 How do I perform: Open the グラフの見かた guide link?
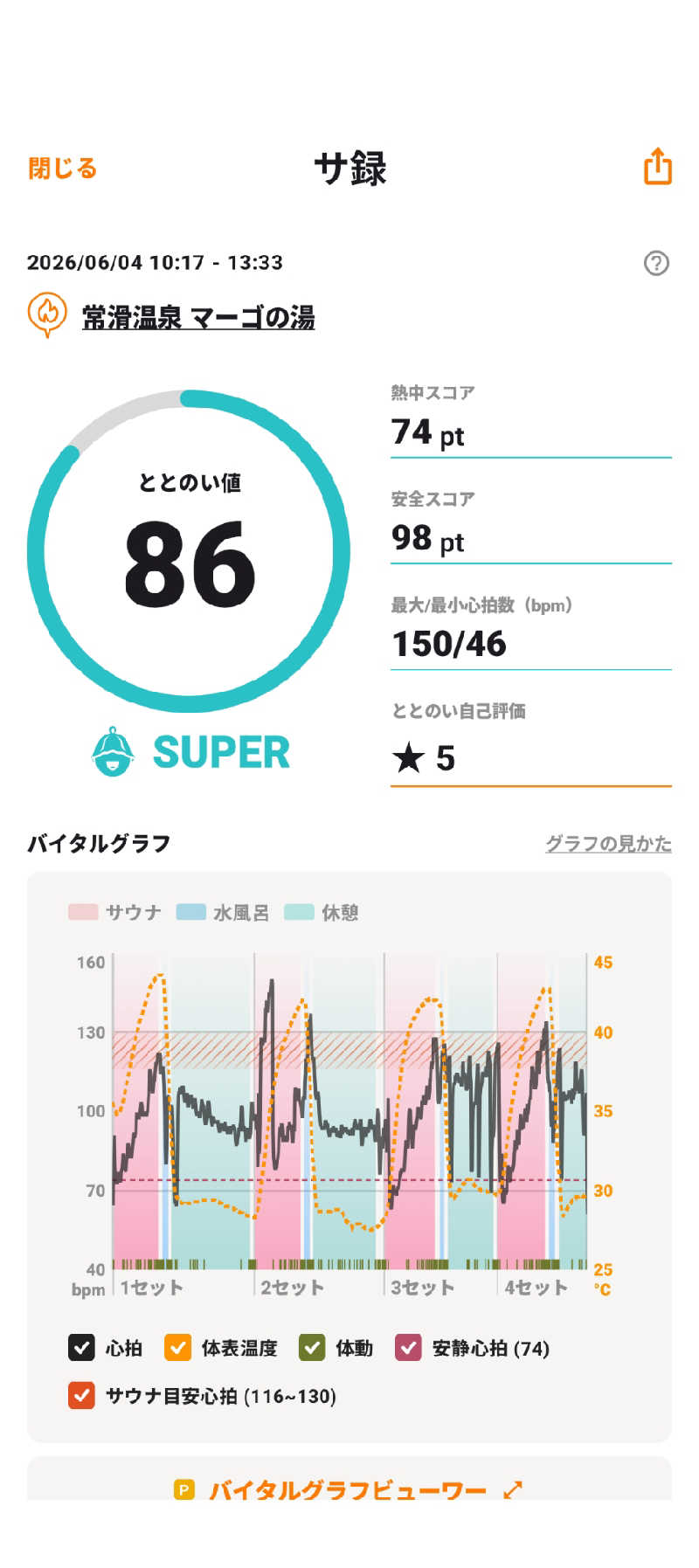pos(608,844)
